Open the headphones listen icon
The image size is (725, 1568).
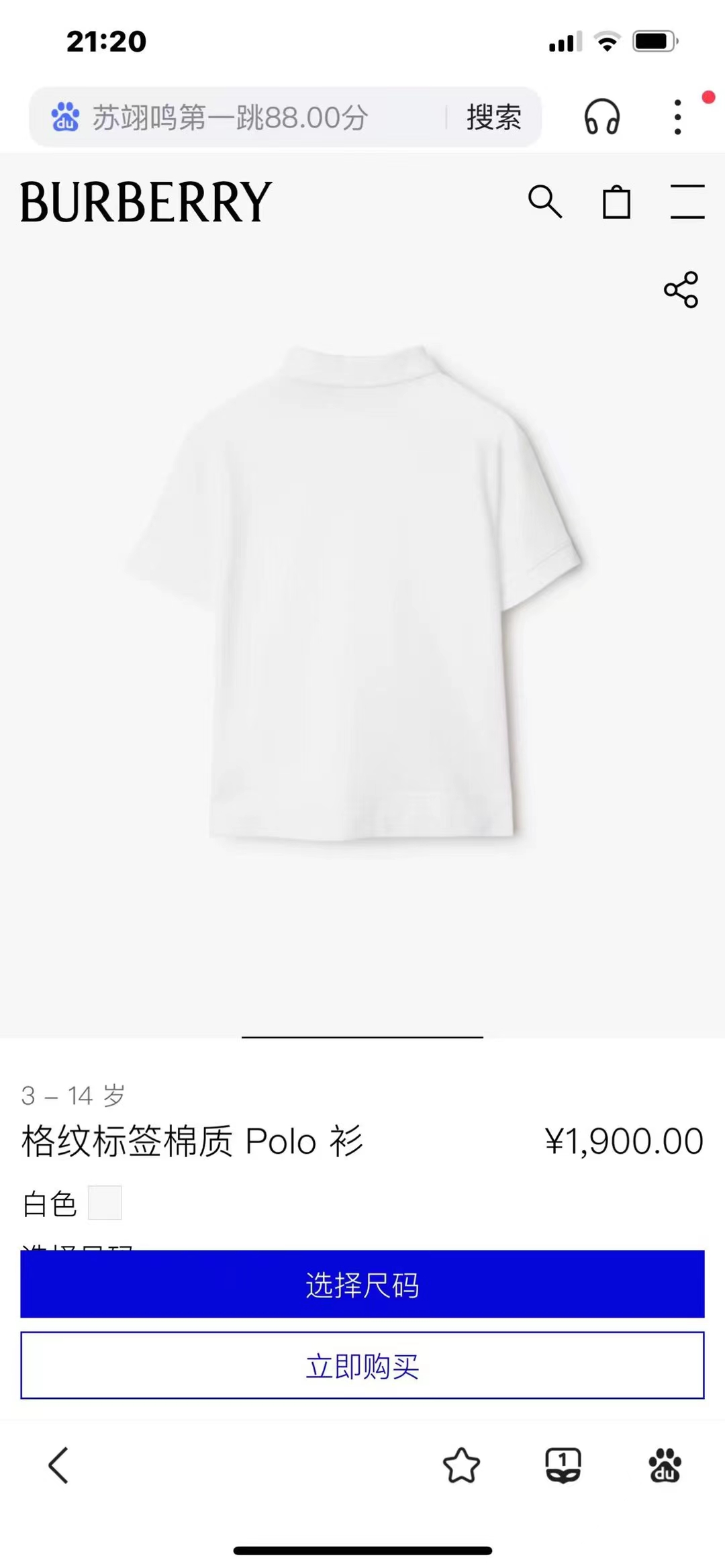[601, 117]
